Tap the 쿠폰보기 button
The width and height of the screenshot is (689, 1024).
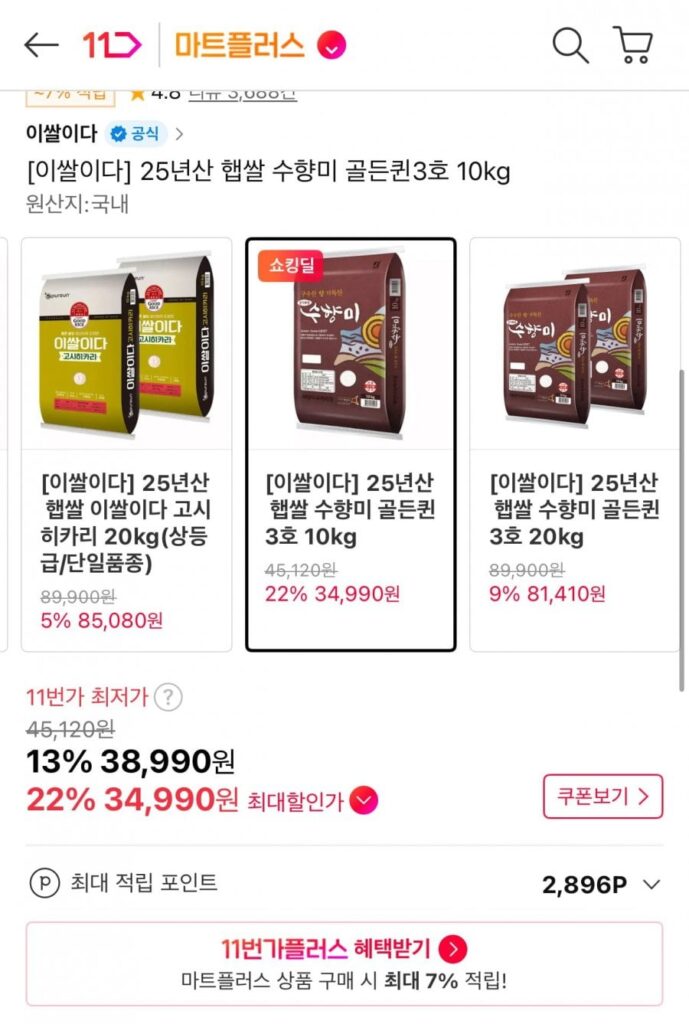602,797
